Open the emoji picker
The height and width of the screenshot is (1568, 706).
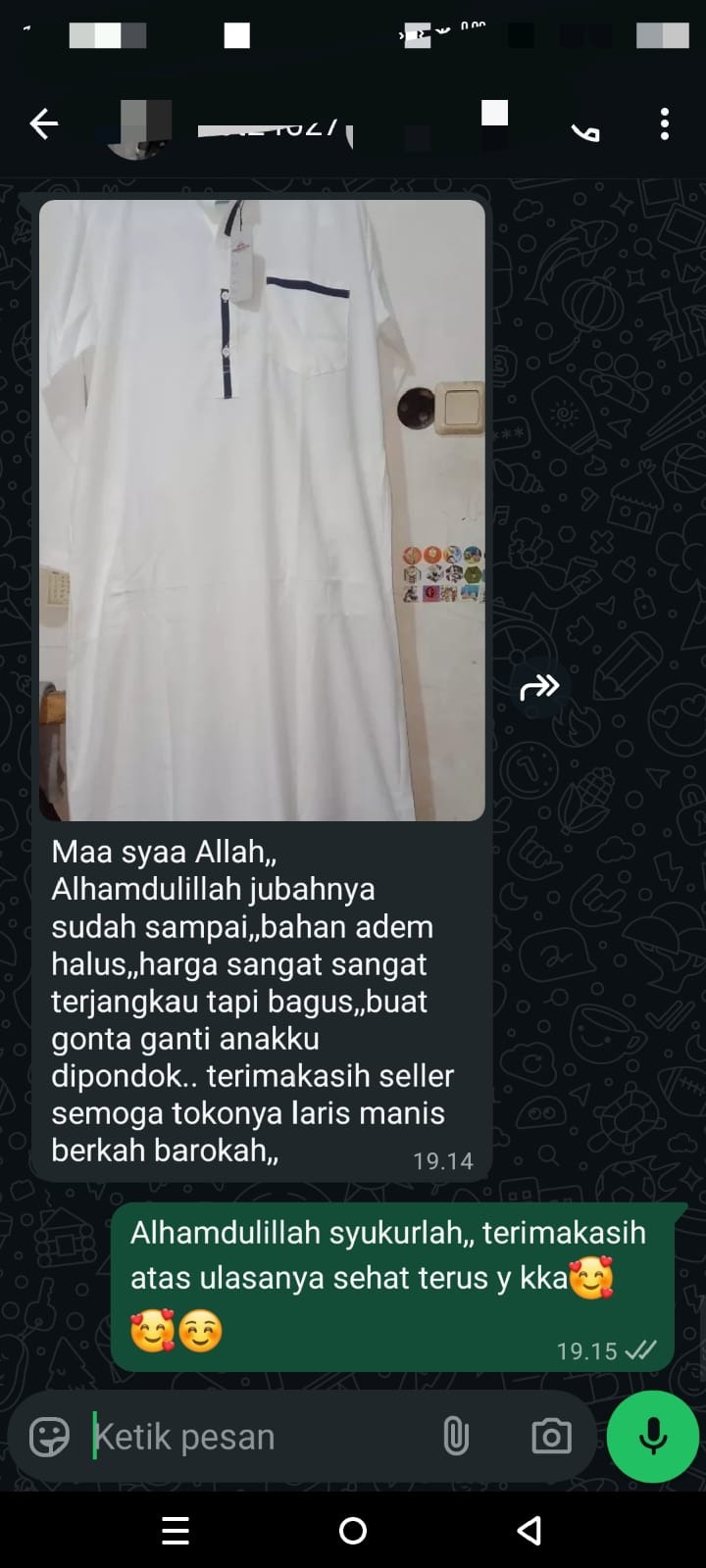(49, 1437)
